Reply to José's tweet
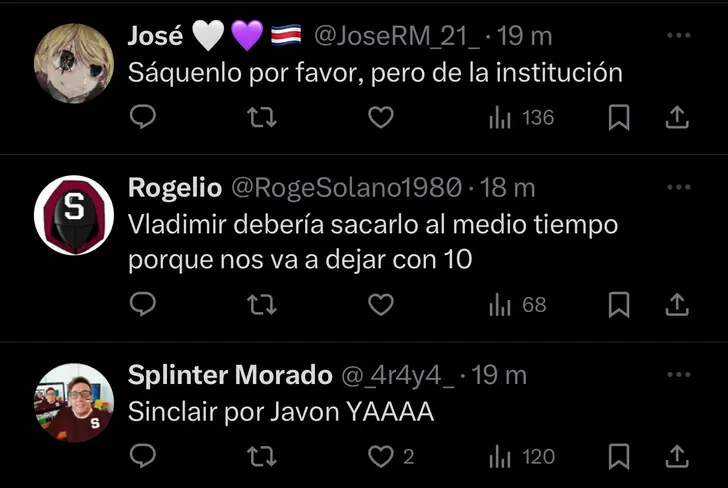 [144, 118]
